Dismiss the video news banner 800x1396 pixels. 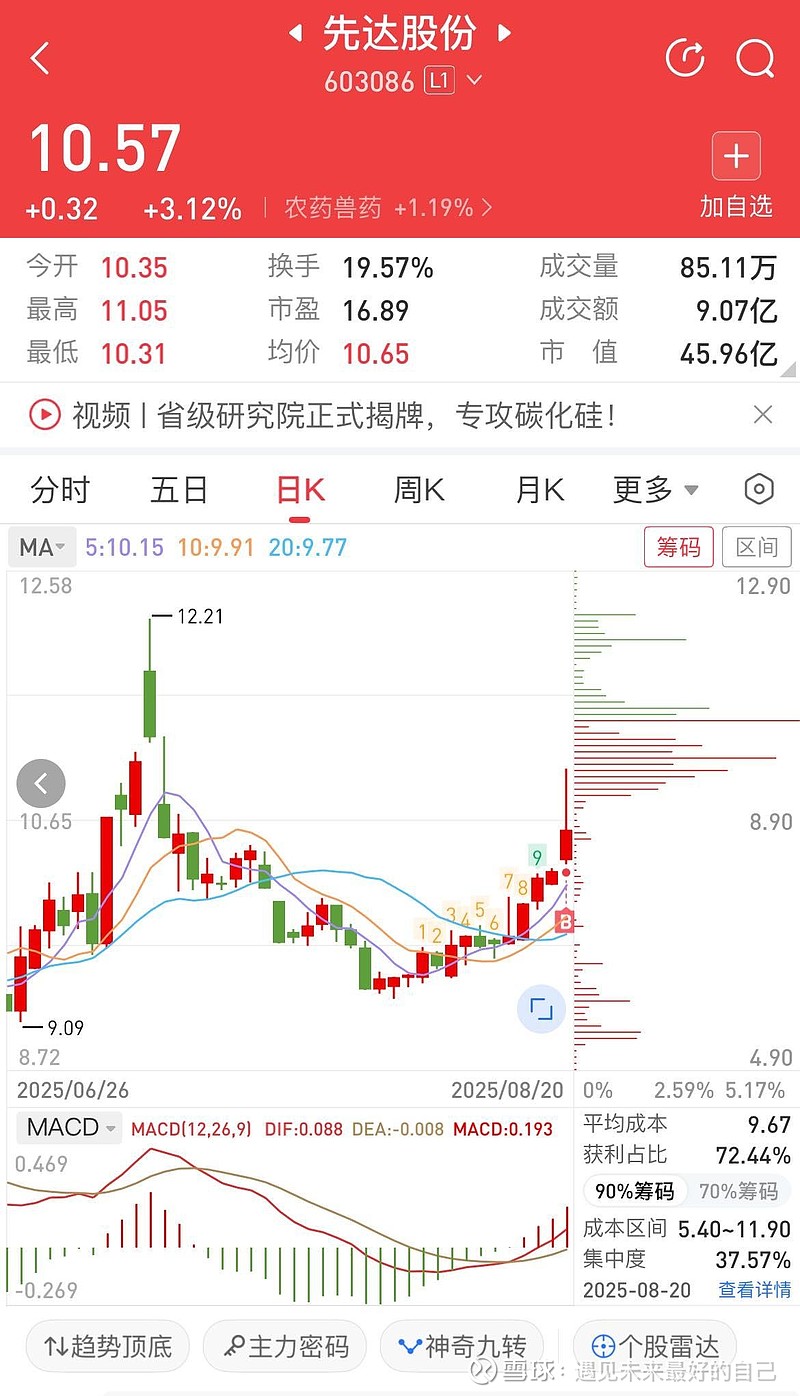[x=763, y=415]
